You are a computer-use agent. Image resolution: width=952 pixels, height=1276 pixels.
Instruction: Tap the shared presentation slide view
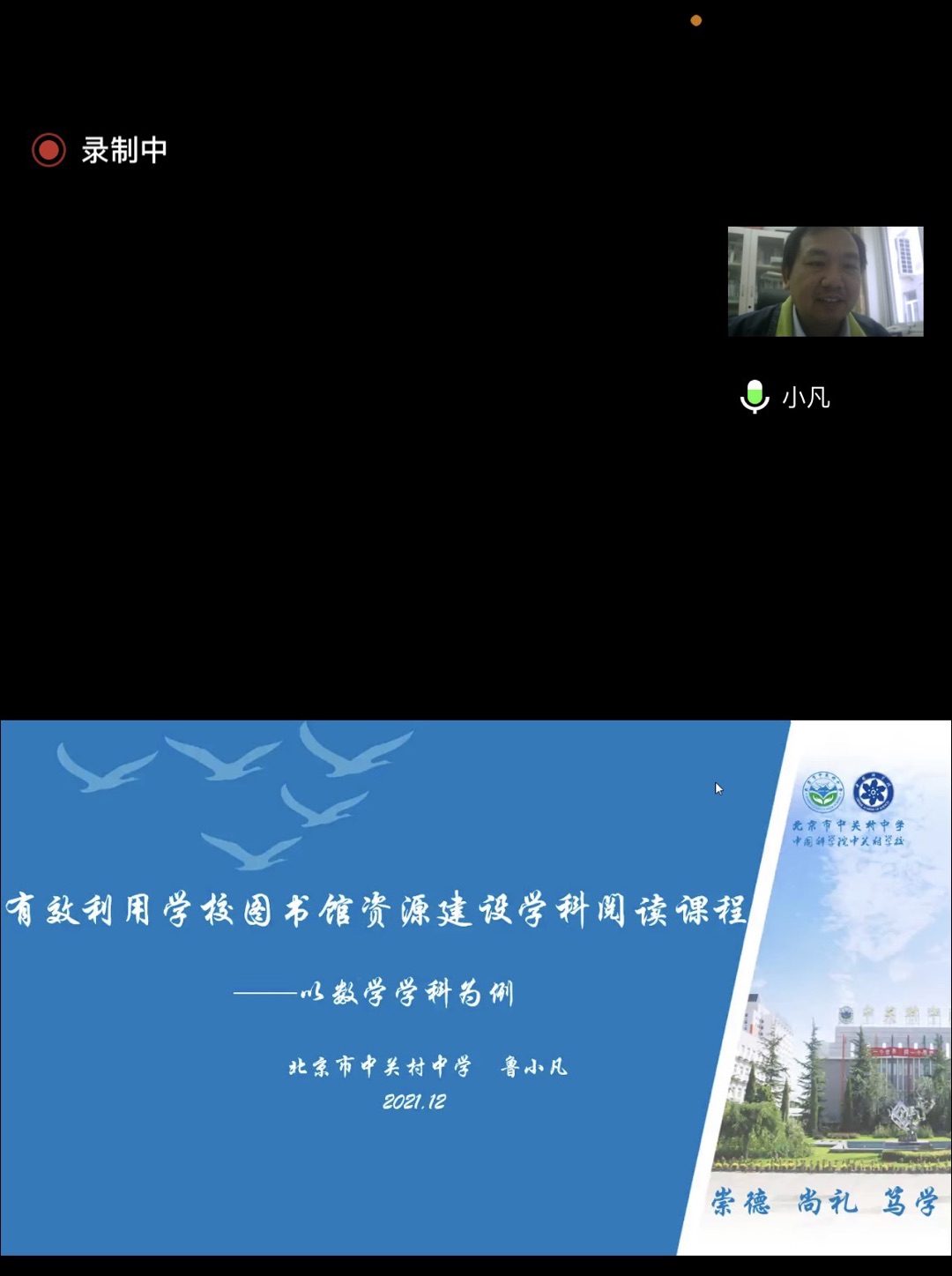click(476, 988)
